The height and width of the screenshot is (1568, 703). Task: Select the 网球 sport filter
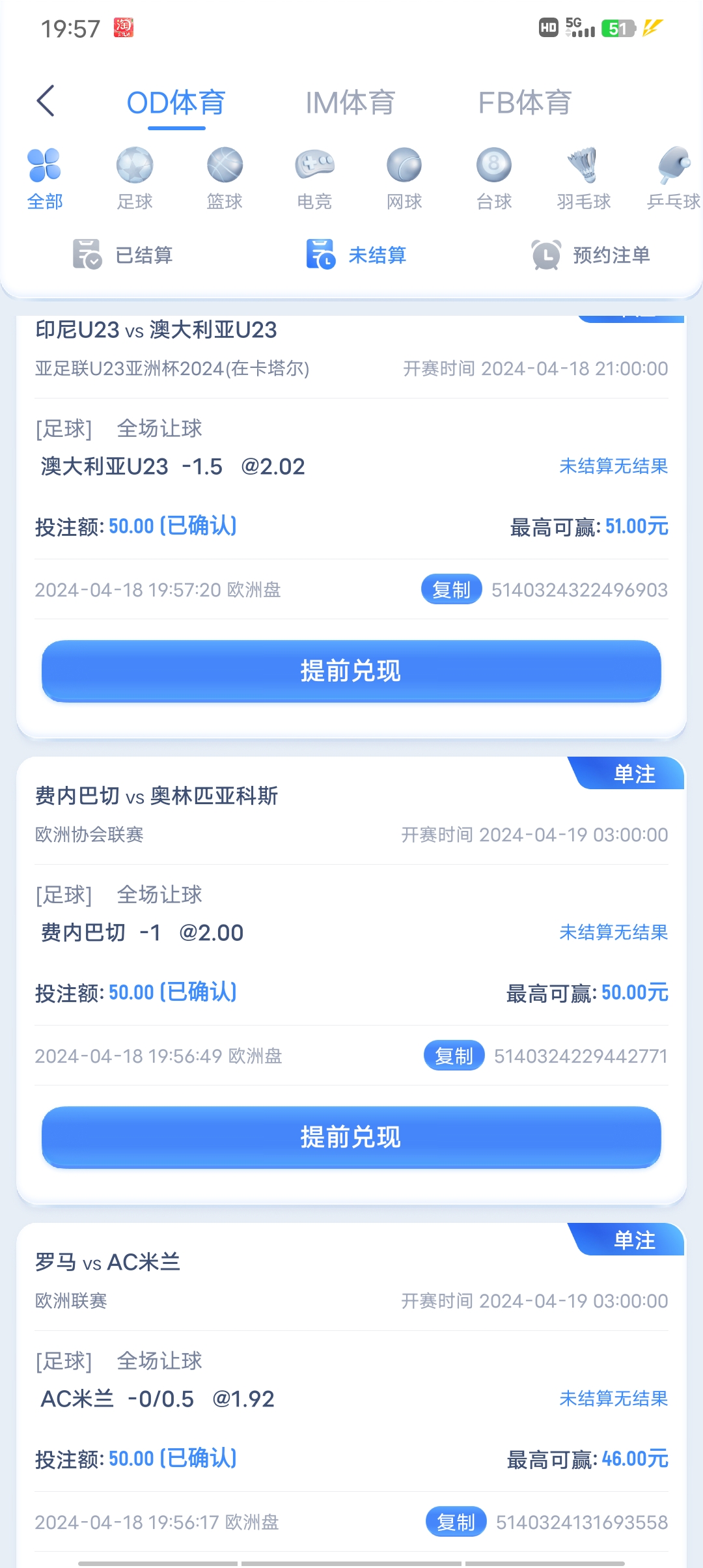click(x=404, y=178)
